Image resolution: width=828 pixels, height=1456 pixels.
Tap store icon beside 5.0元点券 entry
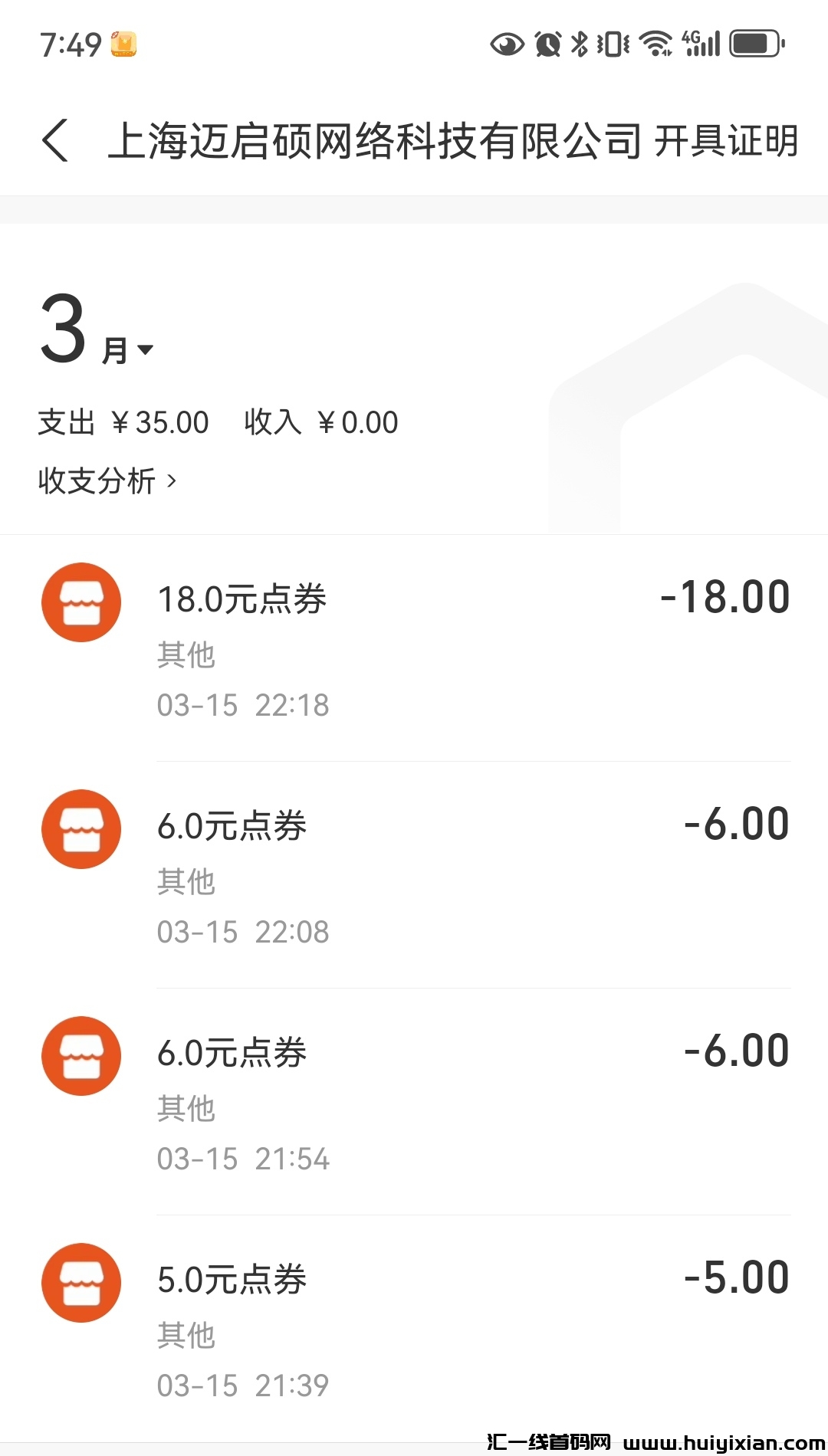[x=80, y=1282]
